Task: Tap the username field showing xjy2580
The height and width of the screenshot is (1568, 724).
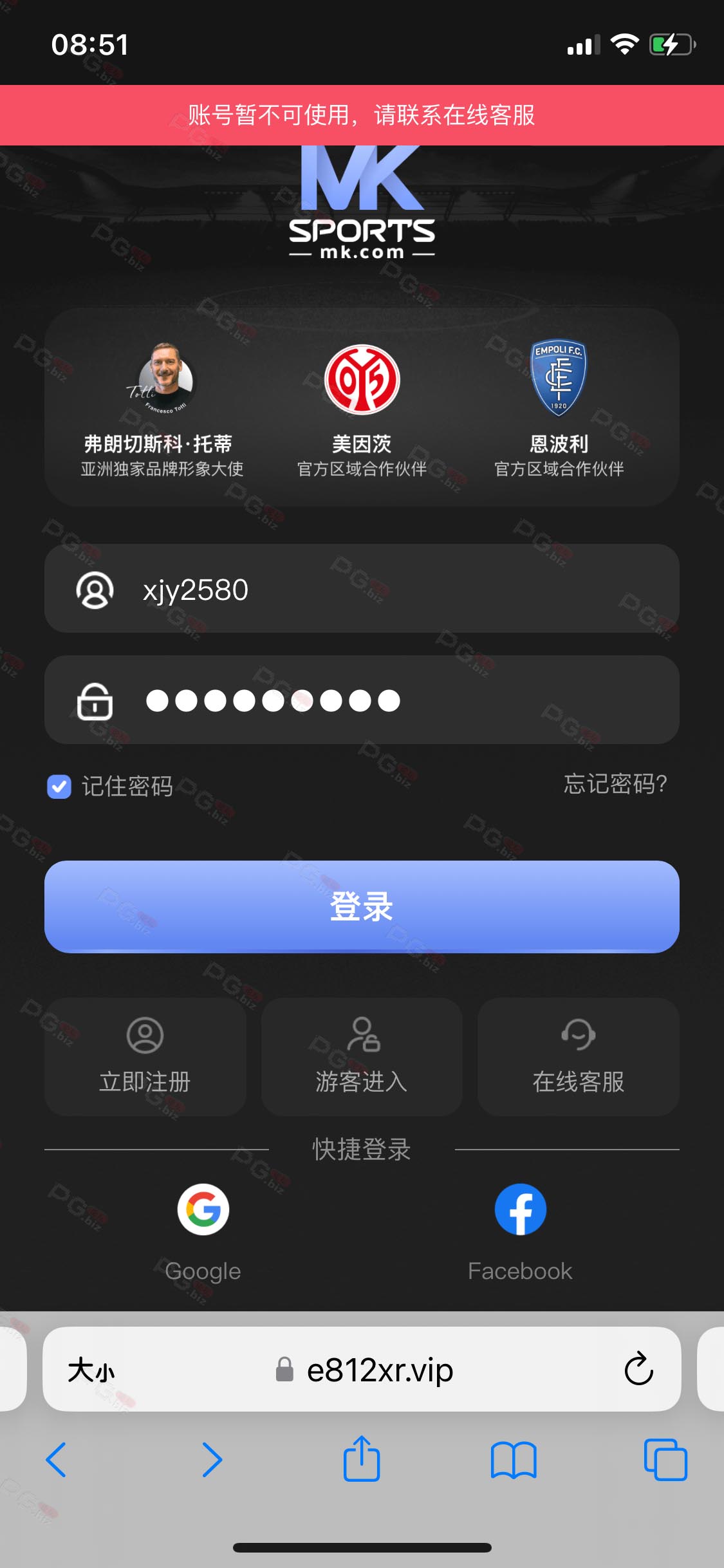Action: click(x=362, y=589)
